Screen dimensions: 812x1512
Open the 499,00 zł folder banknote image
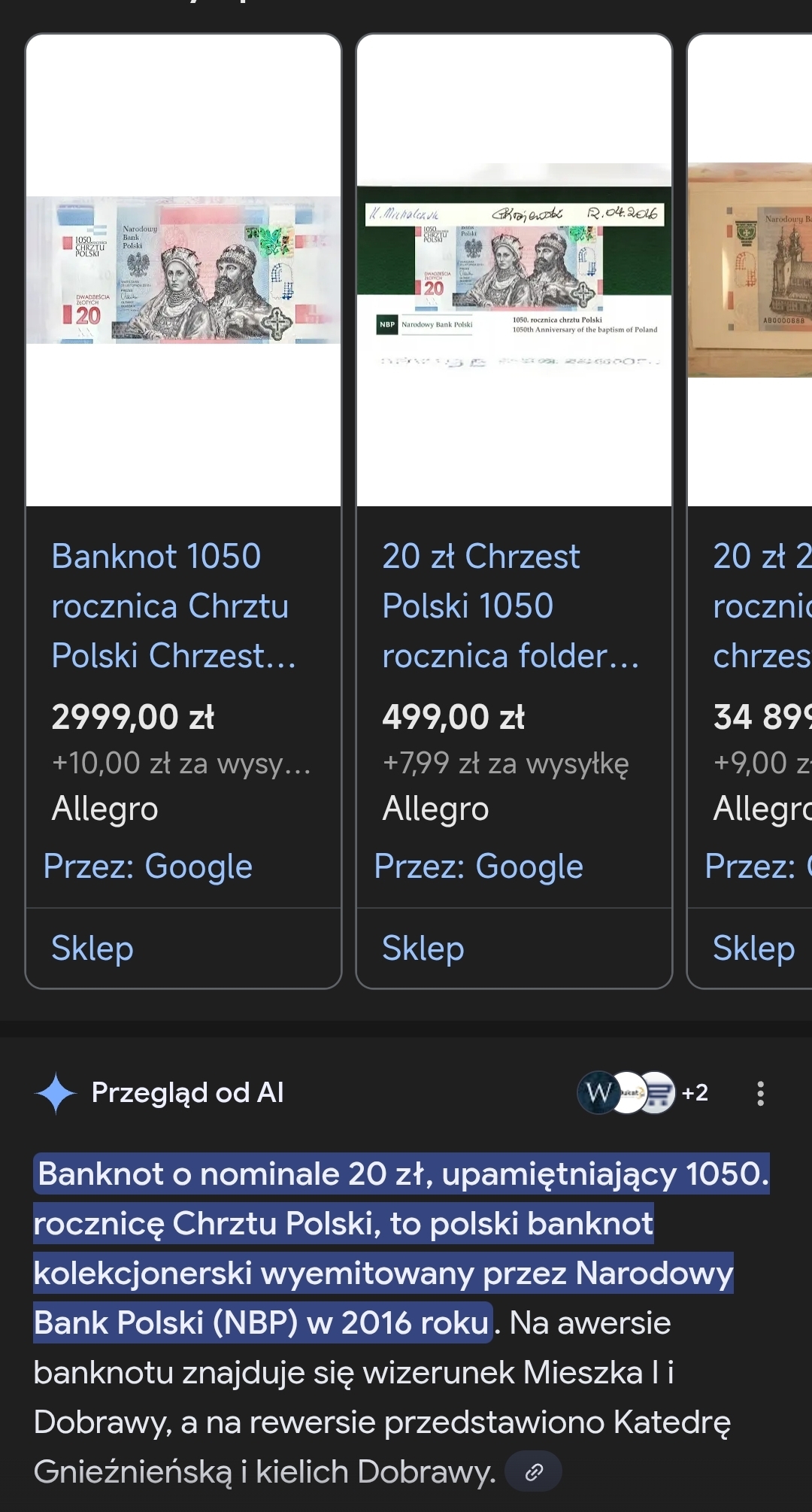(x=514, y=270)
